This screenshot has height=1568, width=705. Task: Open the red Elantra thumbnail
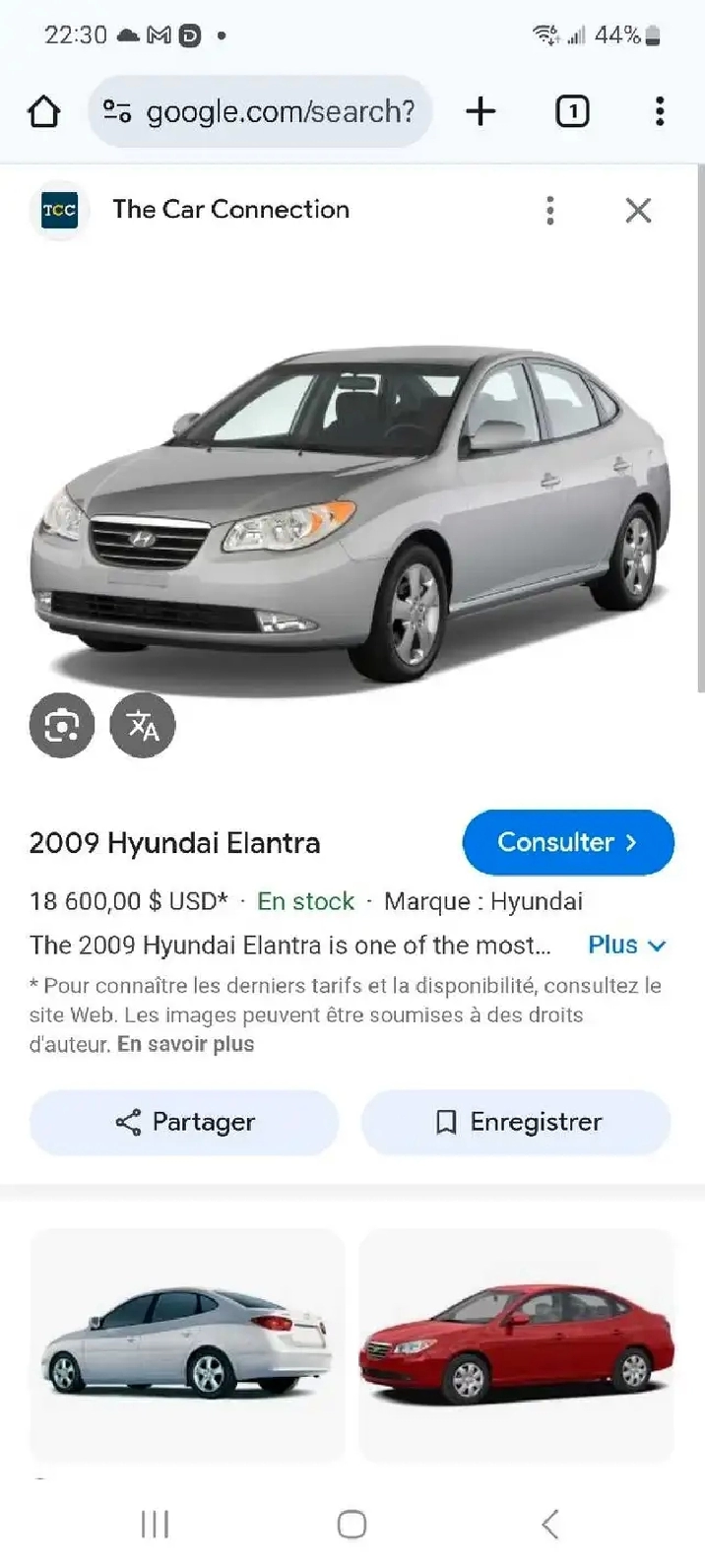point(516,1344)
